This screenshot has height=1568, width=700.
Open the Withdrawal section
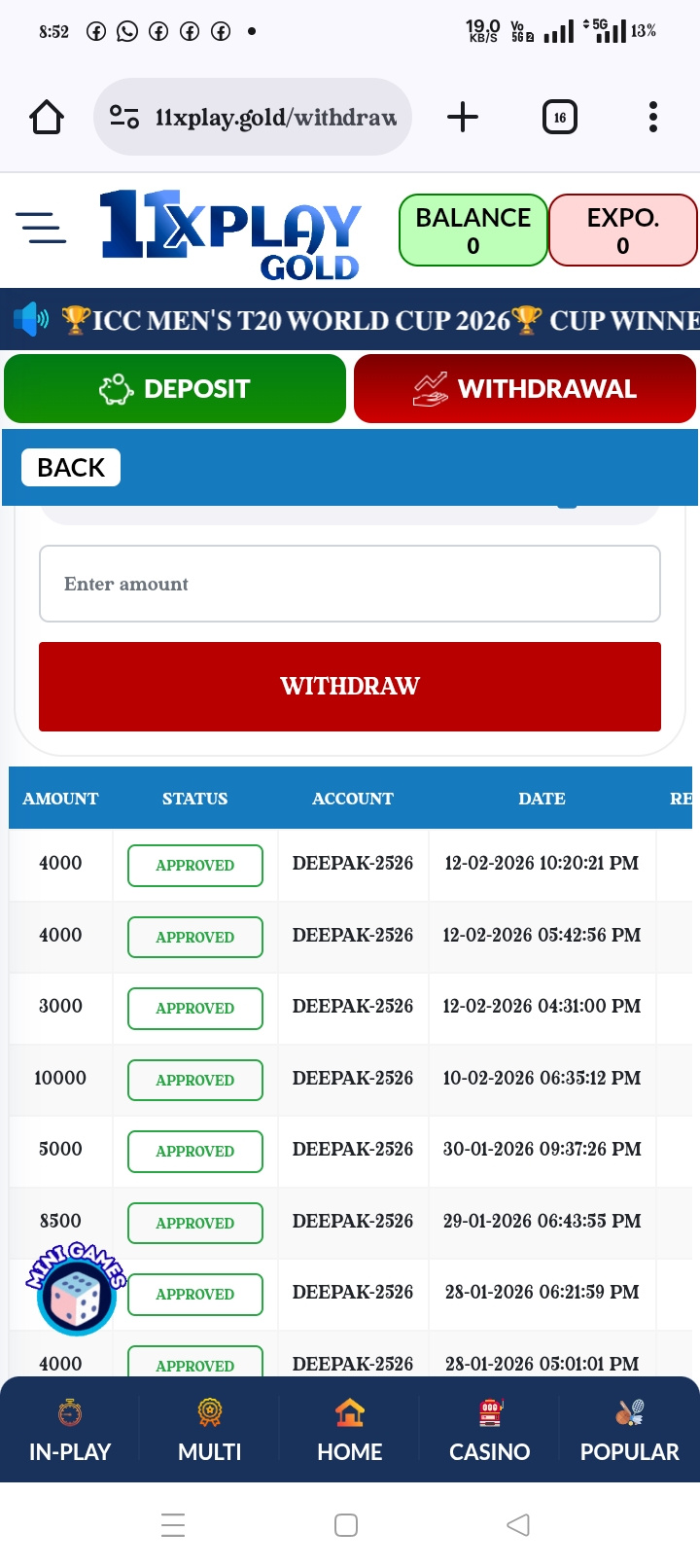coord(525,389)
